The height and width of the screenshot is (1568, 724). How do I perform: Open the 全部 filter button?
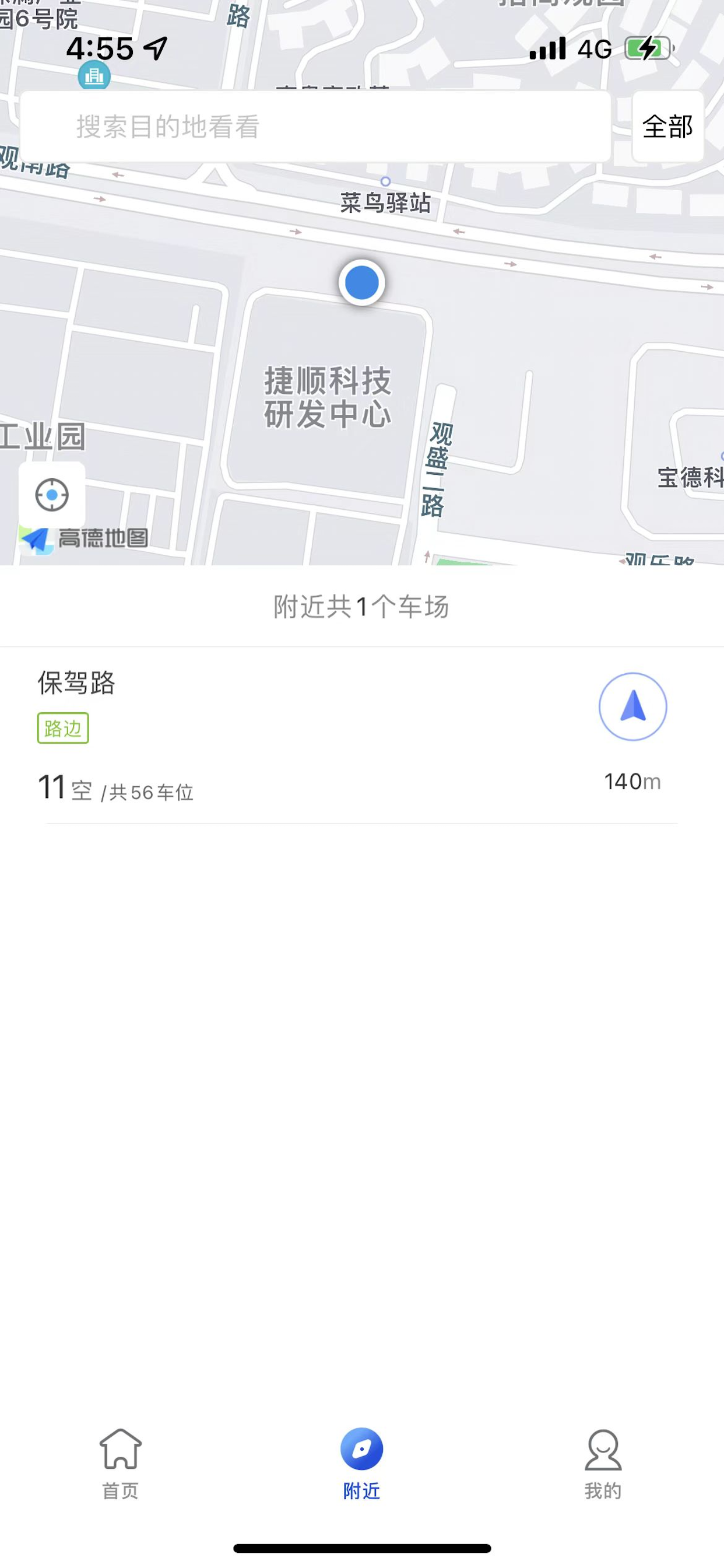tap(668, 127)
